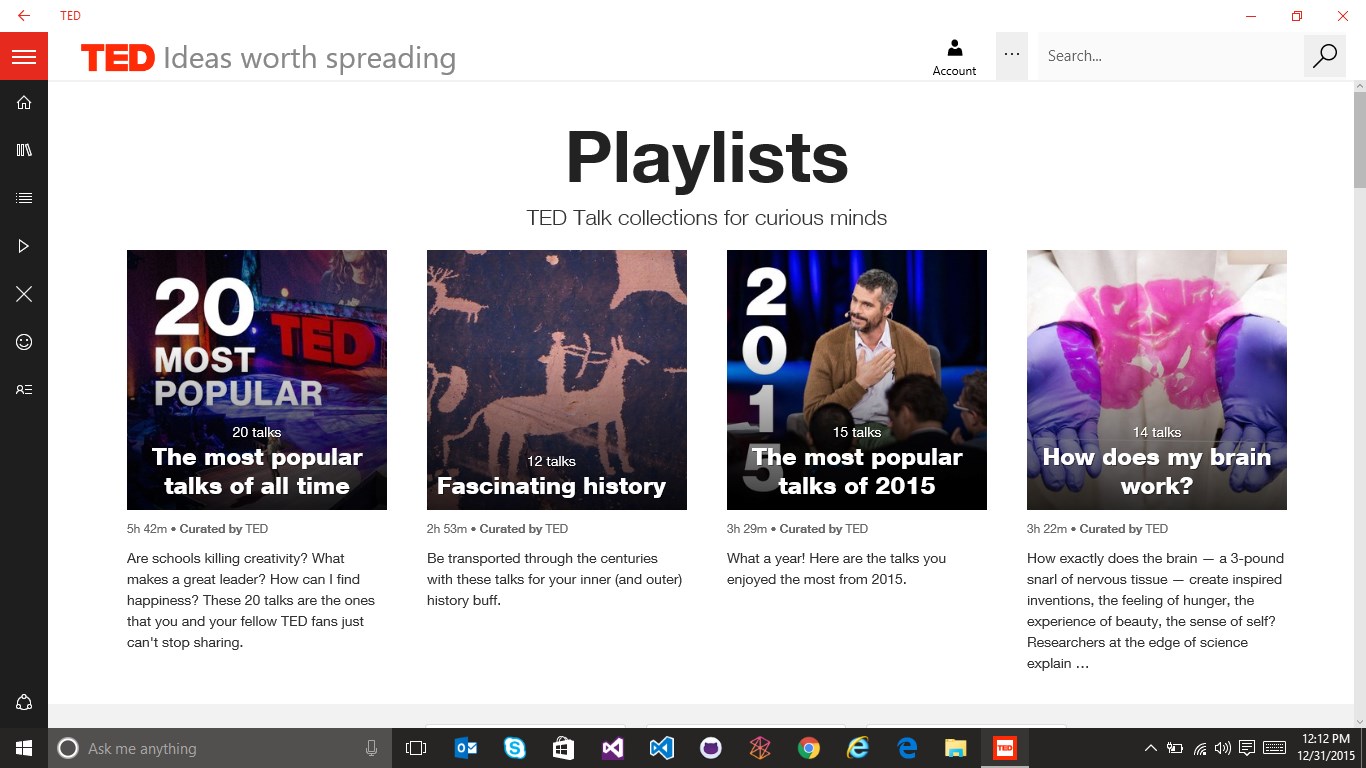Go back with the top-left arrow
1366x768 pixels.
(24, 16)
